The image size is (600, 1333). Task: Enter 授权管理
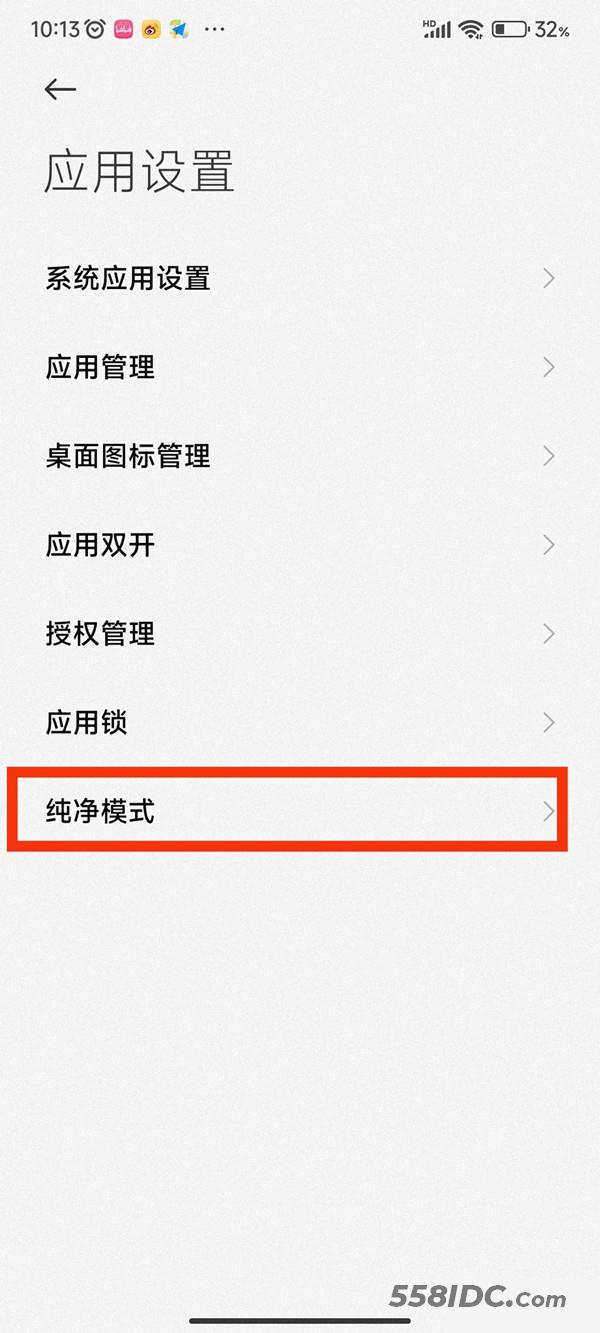coord(300,634)
